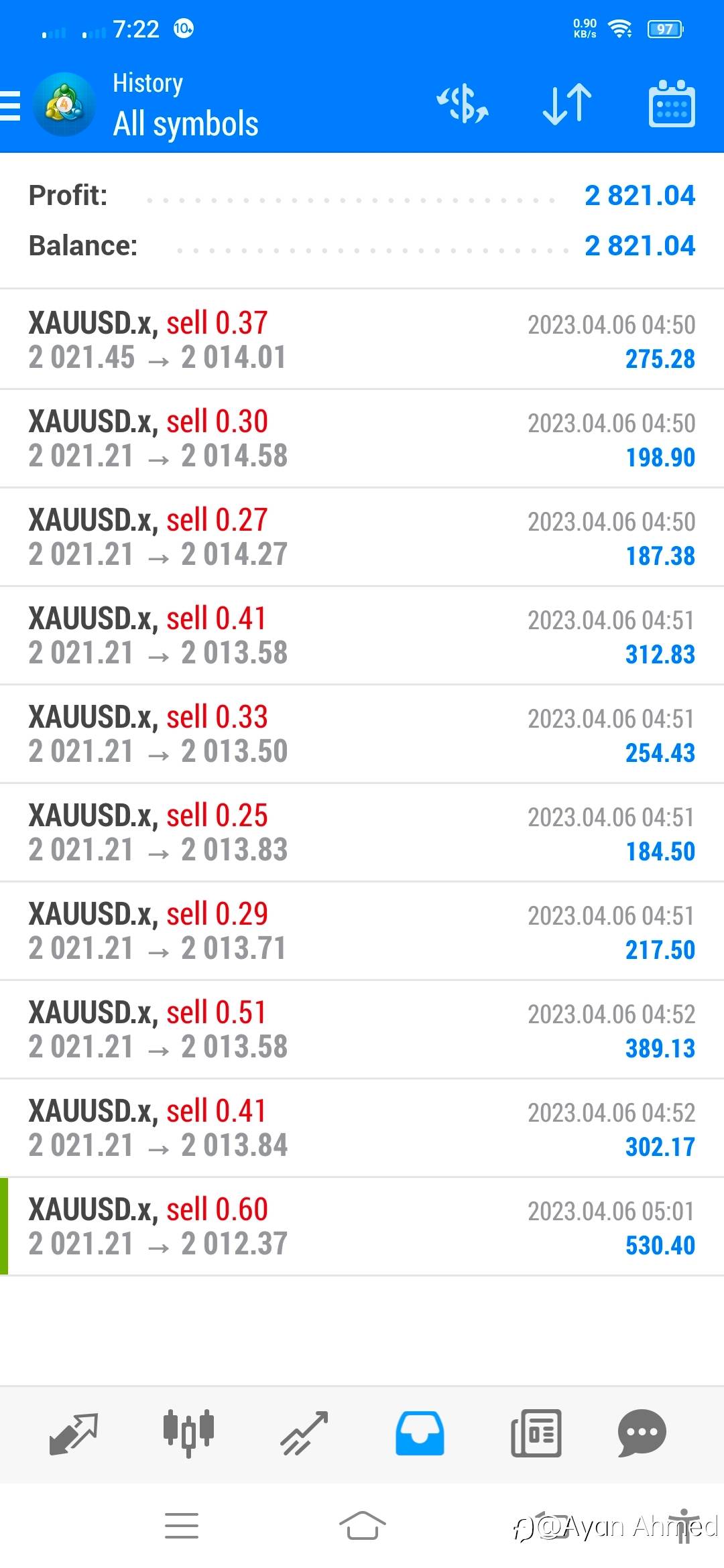Open the sell 0.33 trade entry

coord(362,734)
